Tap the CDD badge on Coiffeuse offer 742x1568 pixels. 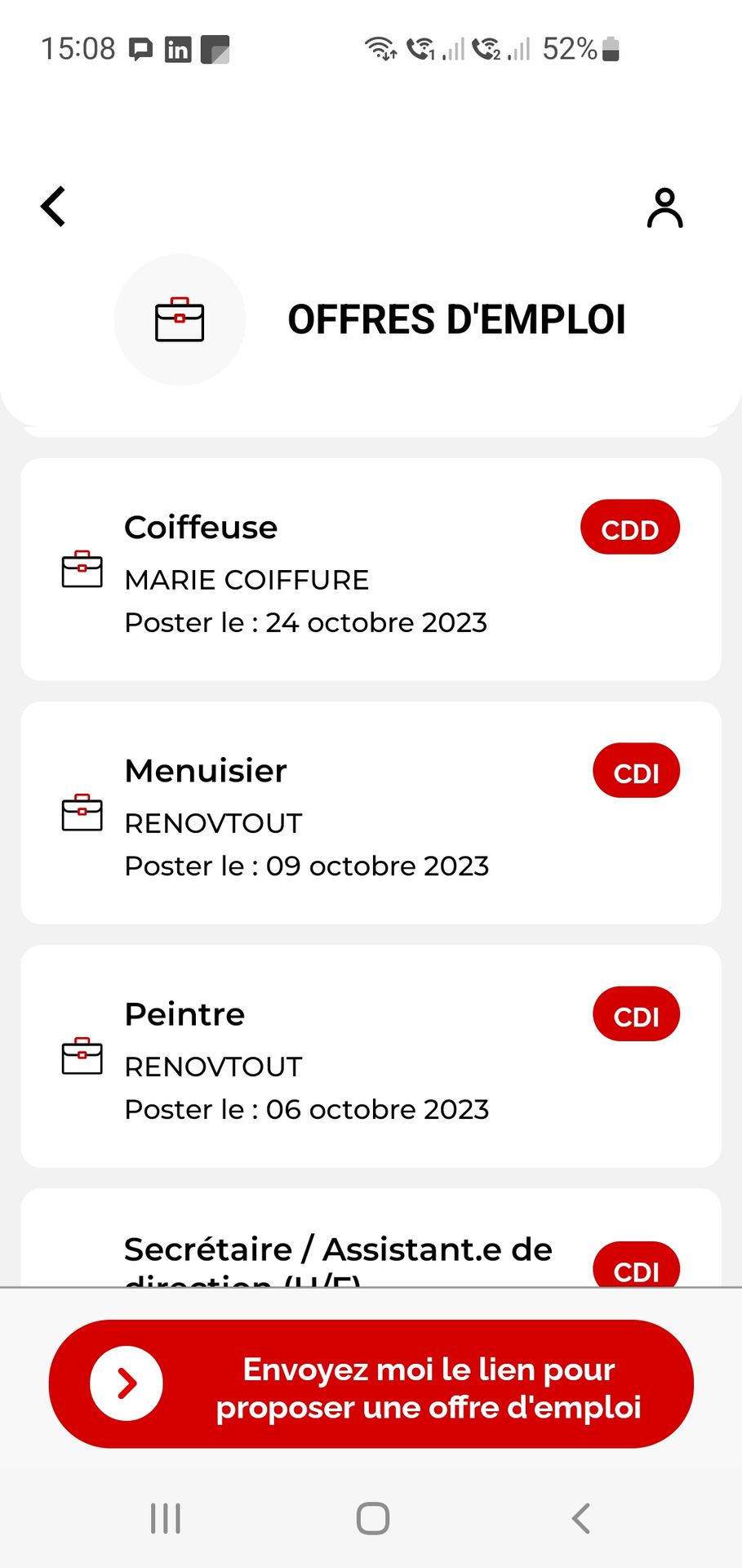pyautogui.click(x=629, y=528)
